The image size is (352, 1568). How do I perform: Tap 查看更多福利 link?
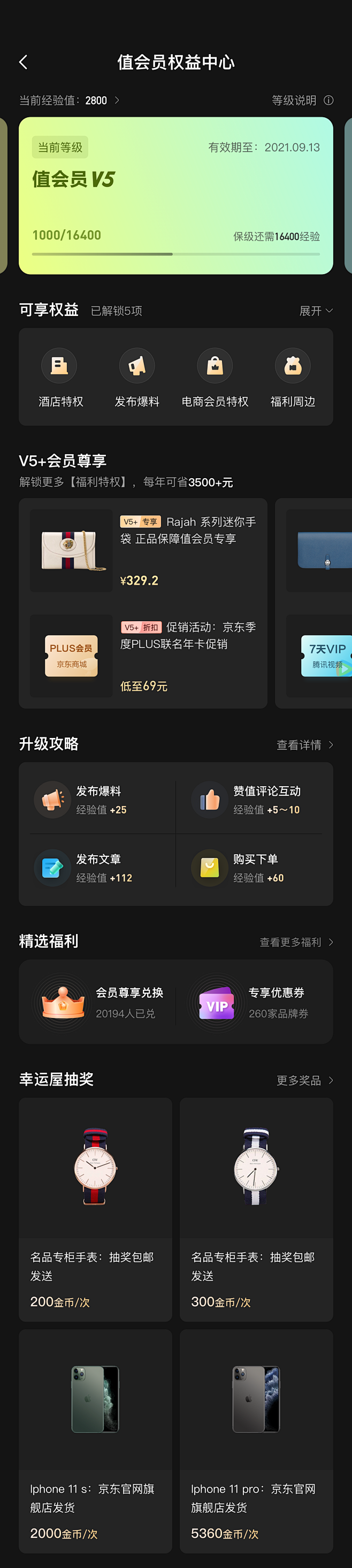pyautogui.click(x=295, y=943)
